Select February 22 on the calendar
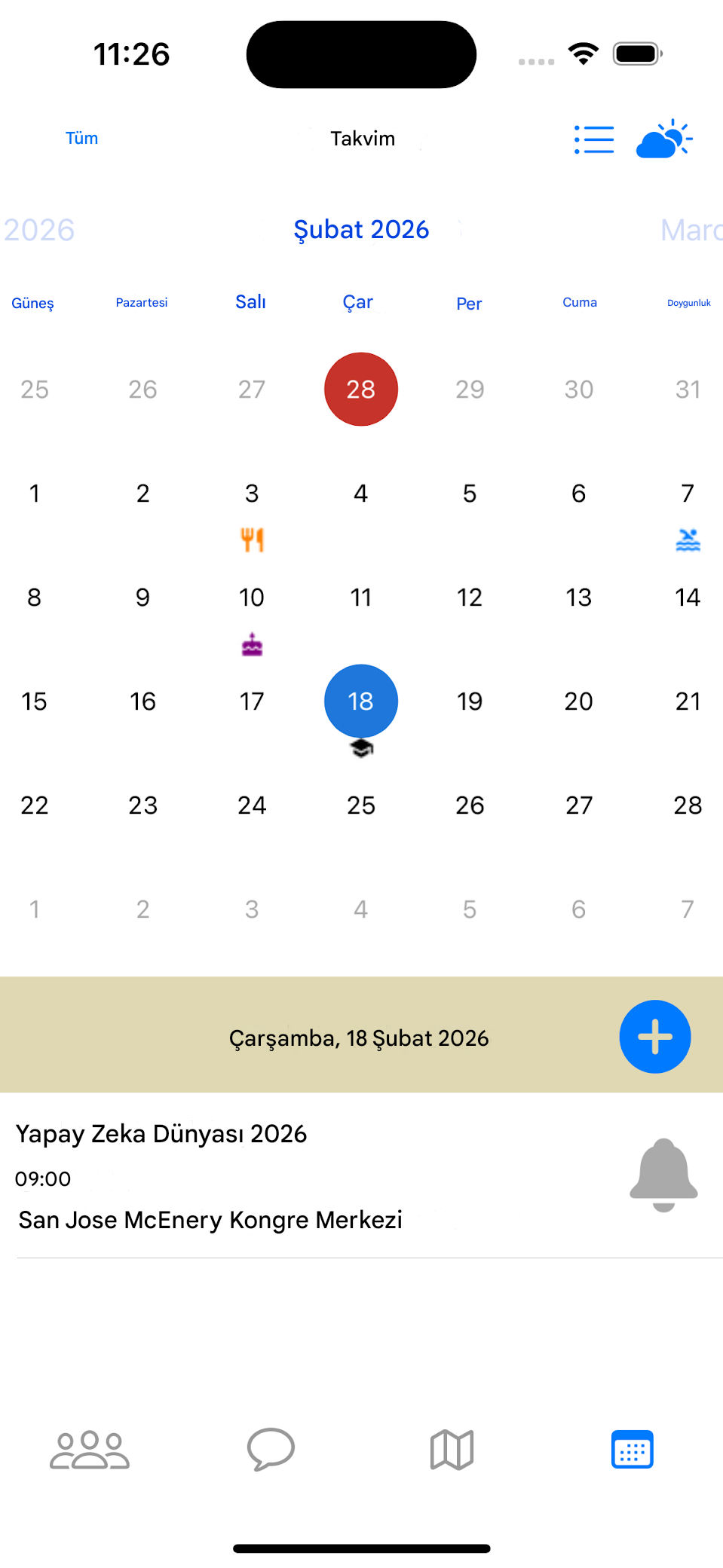 pyautogui.click(x=35, y=805)
